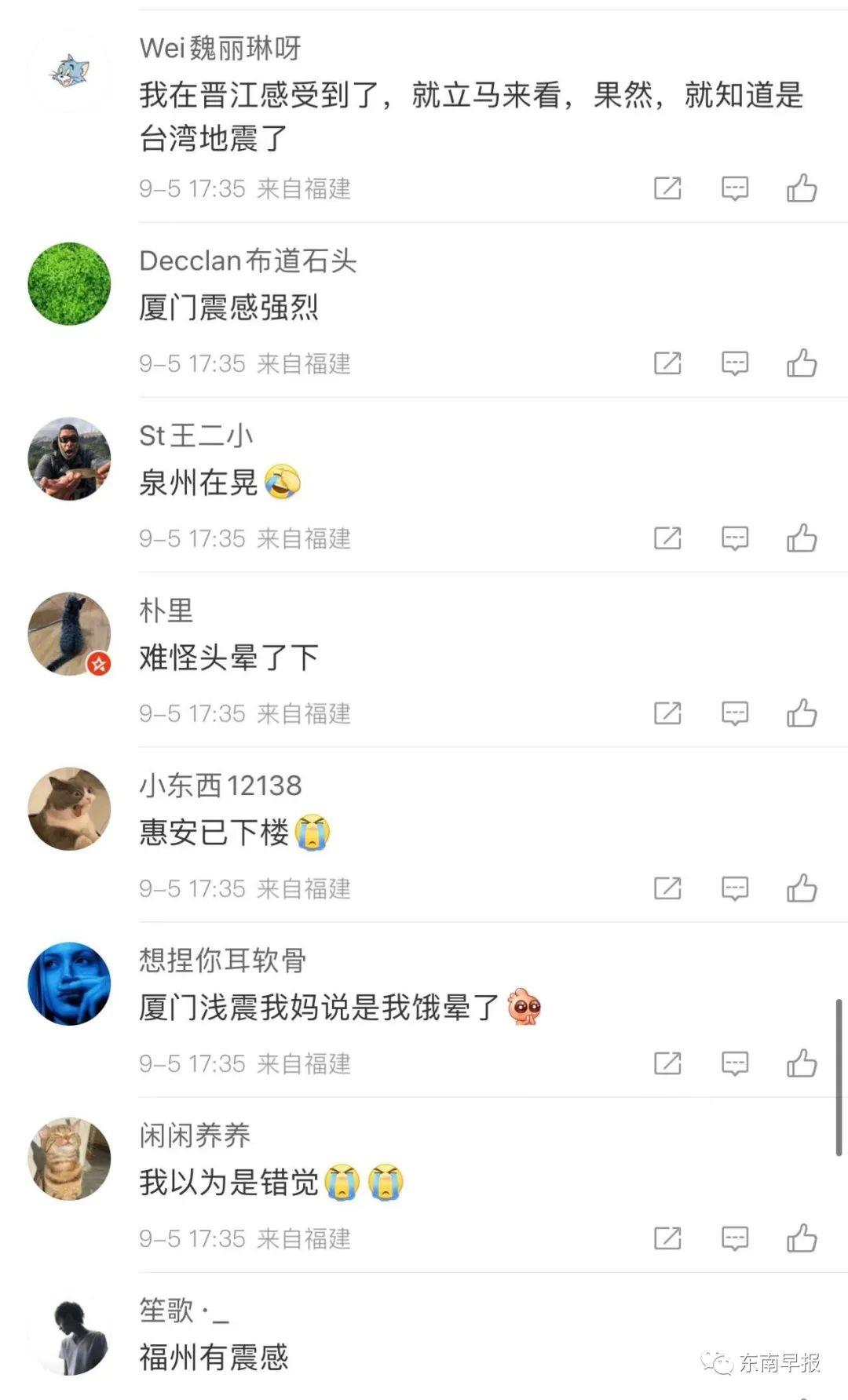Image resolution: width=848 pixels, height=1400 pixels.
Task: Open 朴里's profile avatar
Action: pyautogui.click(x=69, y=634)
